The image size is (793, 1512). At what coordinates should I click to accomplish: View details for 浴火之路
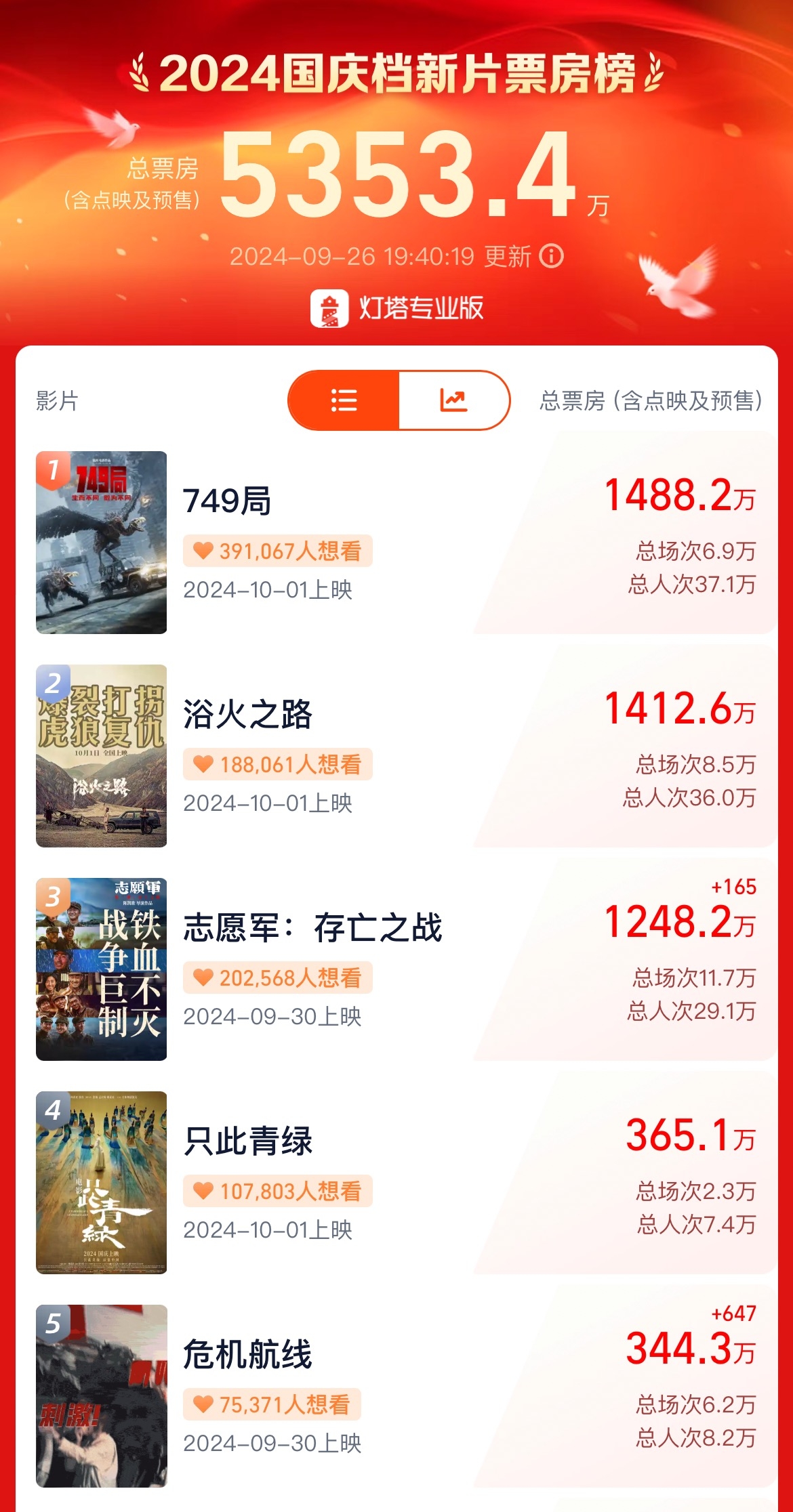pyautogui.click(x=248, y=715)
